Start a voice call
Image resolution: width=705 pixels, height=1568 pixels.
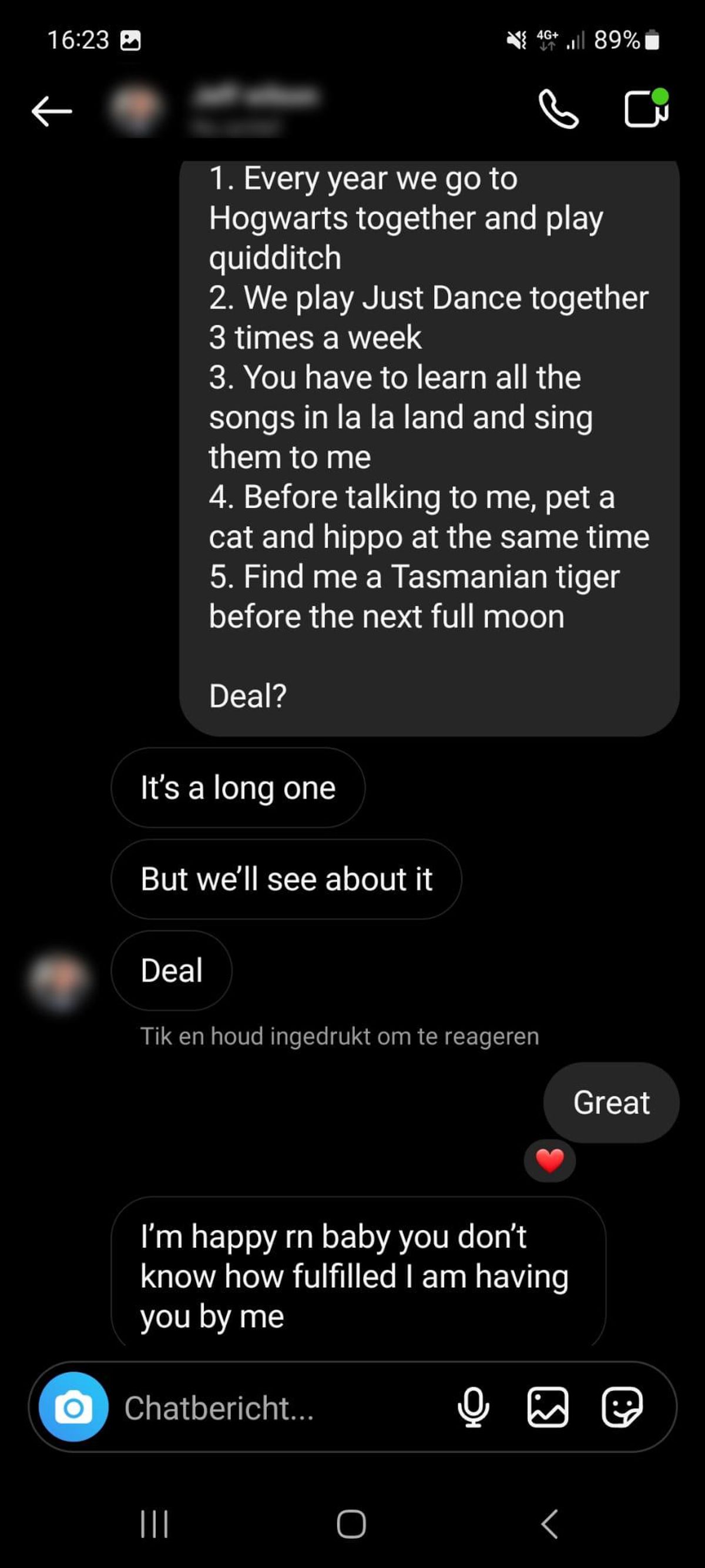click(558, 109)
